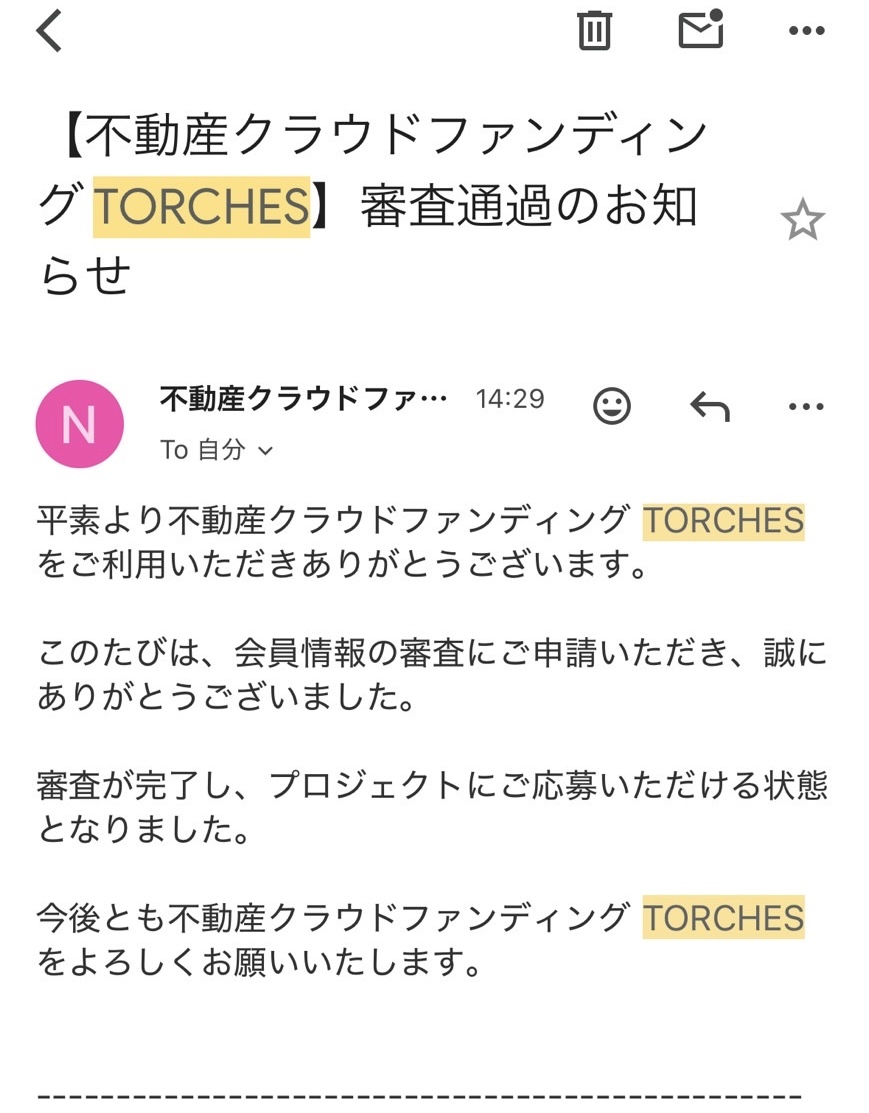Expand the "To 自分" recipient details

tap(217, 451)
